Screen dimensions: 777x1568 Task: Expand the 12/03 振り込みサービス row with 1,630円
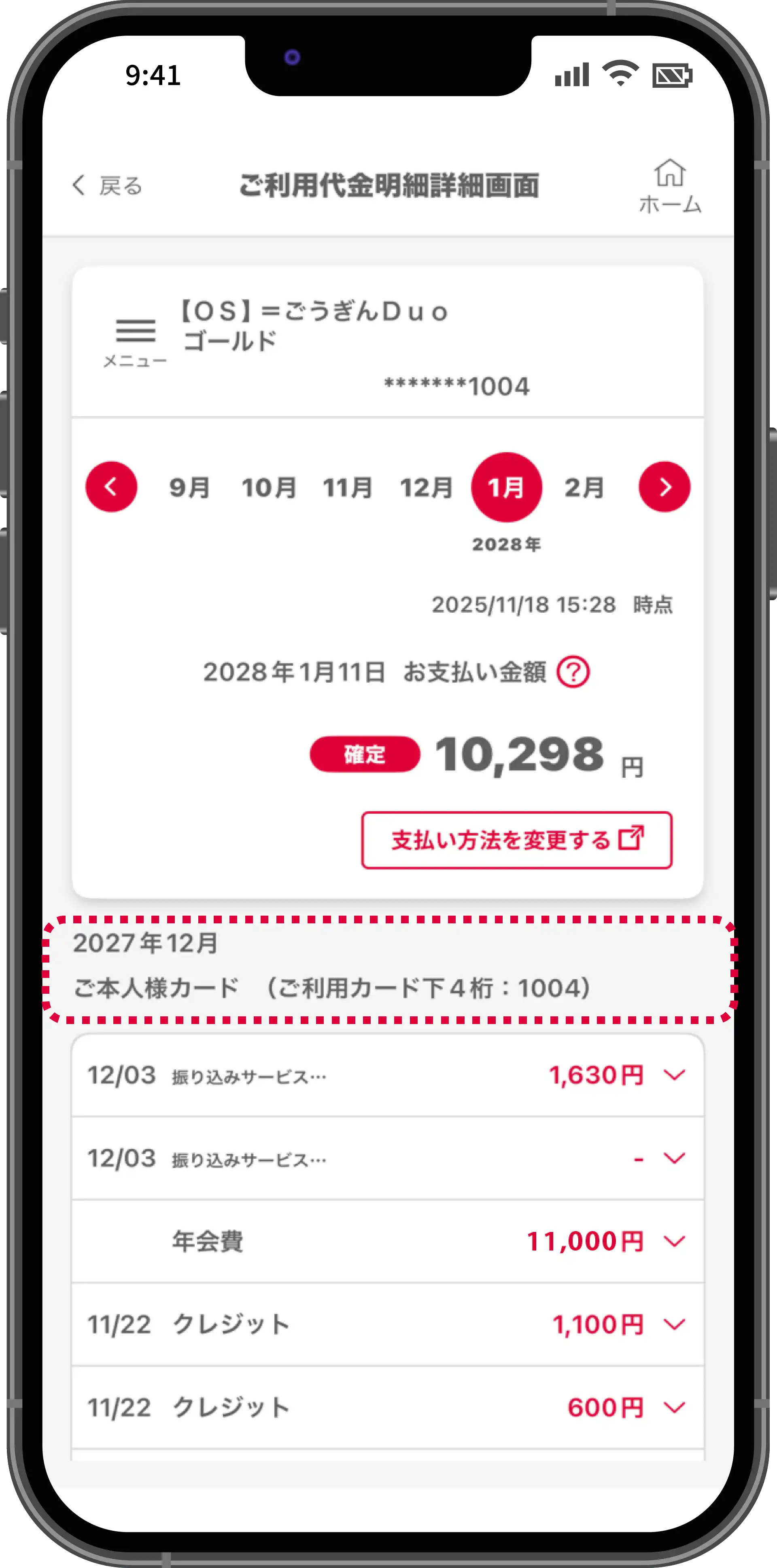point(674,1075)
